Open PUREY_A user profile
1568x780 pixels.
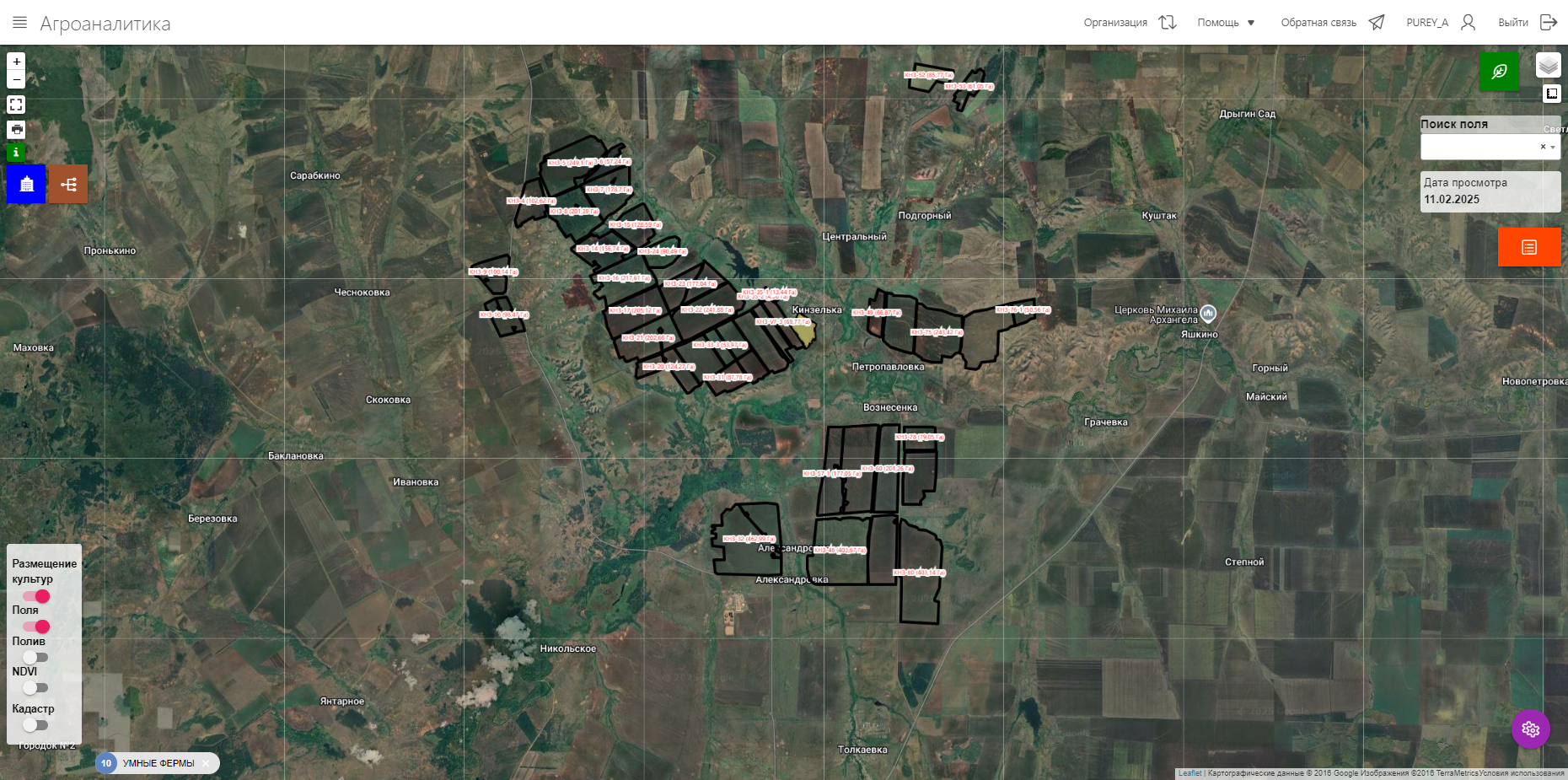tap(1441, 23)
